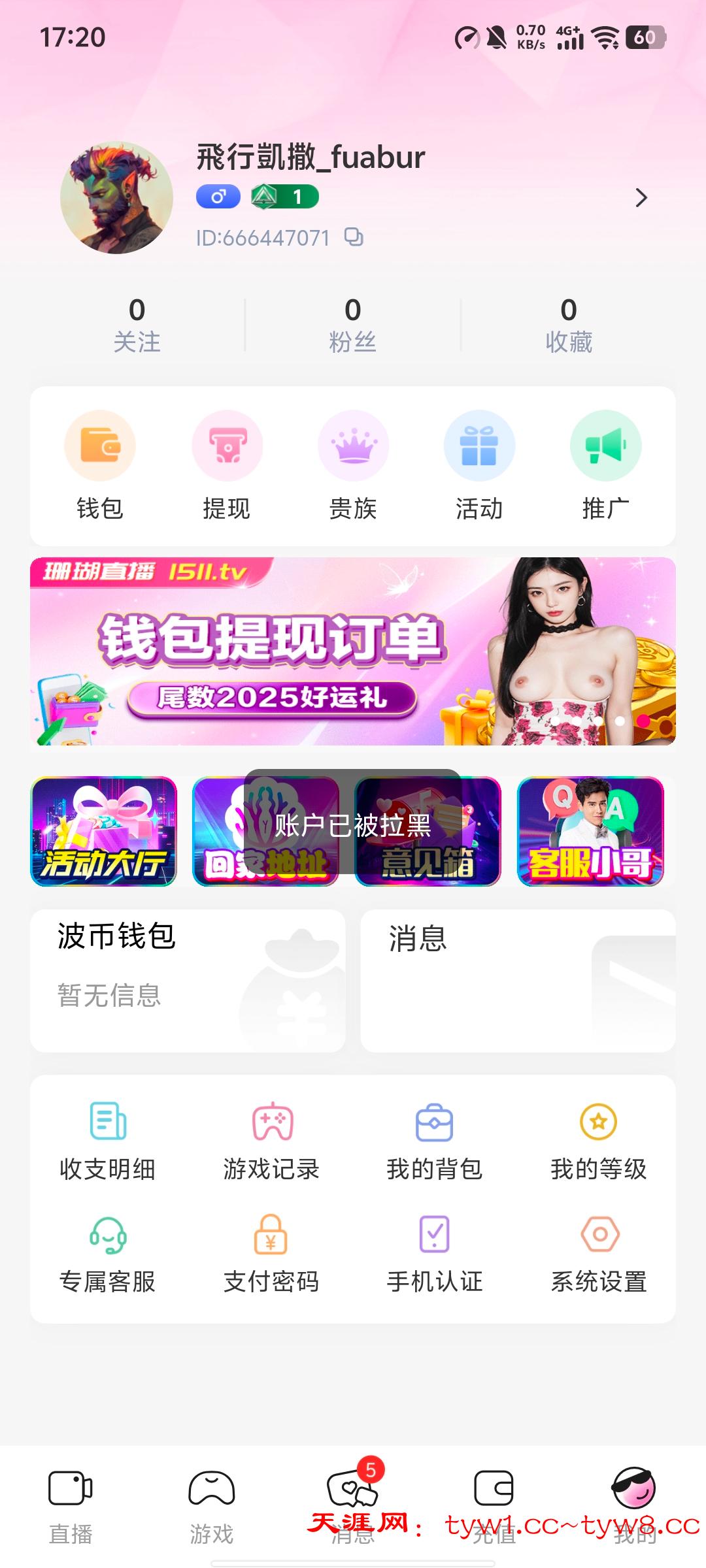Open the 贵族 nobility page
The image size is (706, 1568).
(x=353, y=465)
